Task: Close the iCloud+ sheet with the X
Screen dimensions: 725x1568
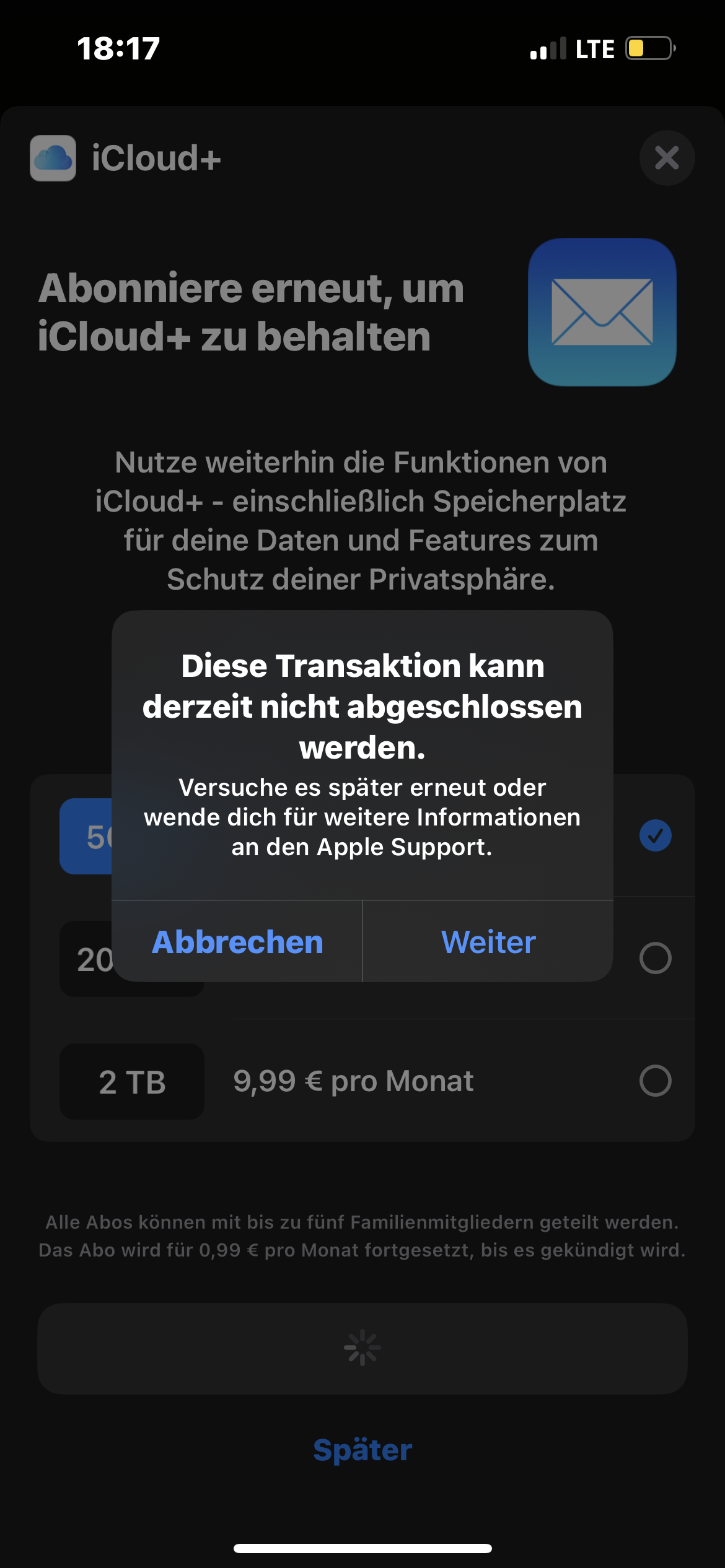Action: (667, 158)
